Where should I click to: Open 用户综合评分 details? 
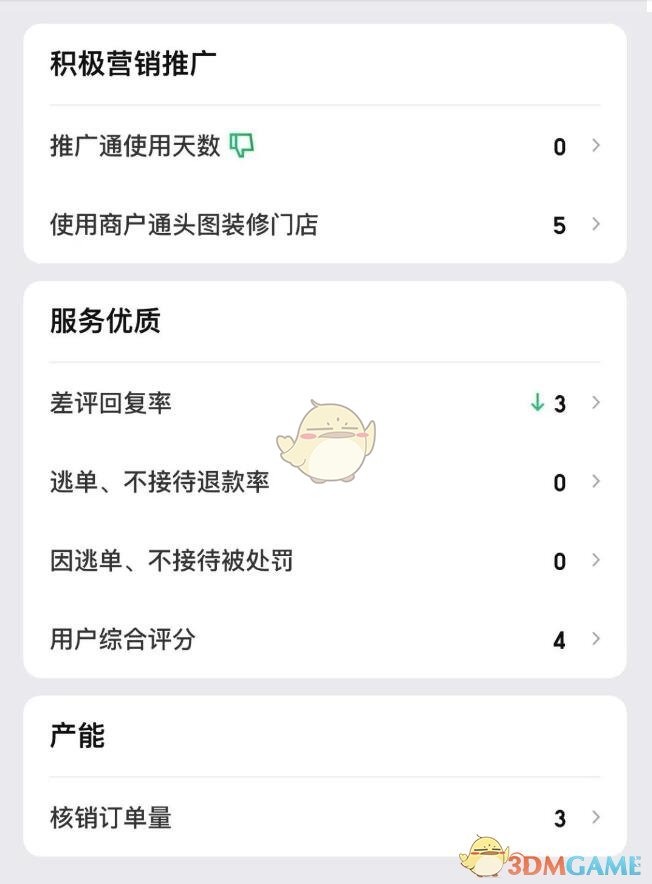pos(324,639)
